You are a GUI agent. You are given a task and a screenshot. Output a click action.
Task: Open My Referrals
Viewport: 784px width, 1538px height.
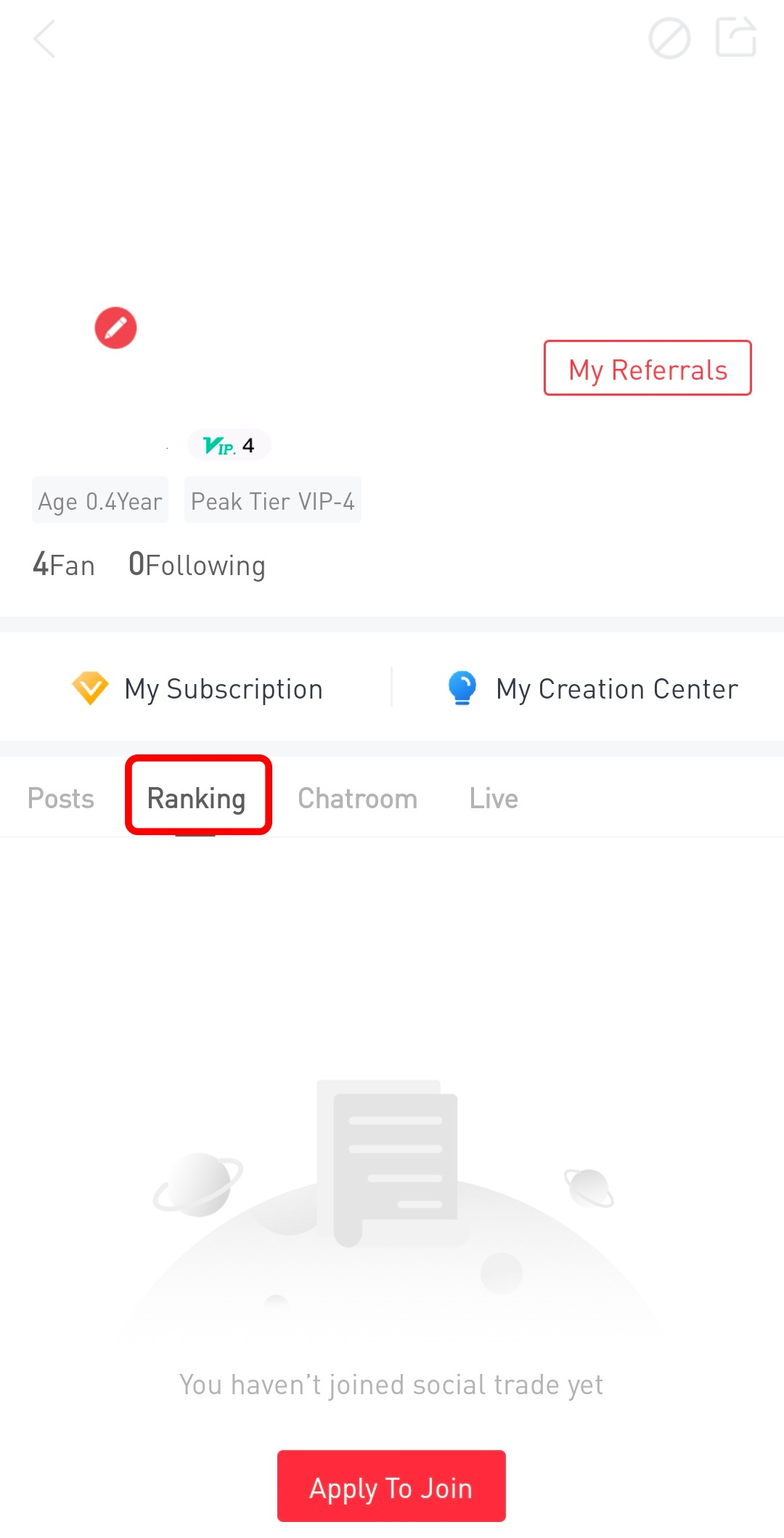[x=648, y=368]
